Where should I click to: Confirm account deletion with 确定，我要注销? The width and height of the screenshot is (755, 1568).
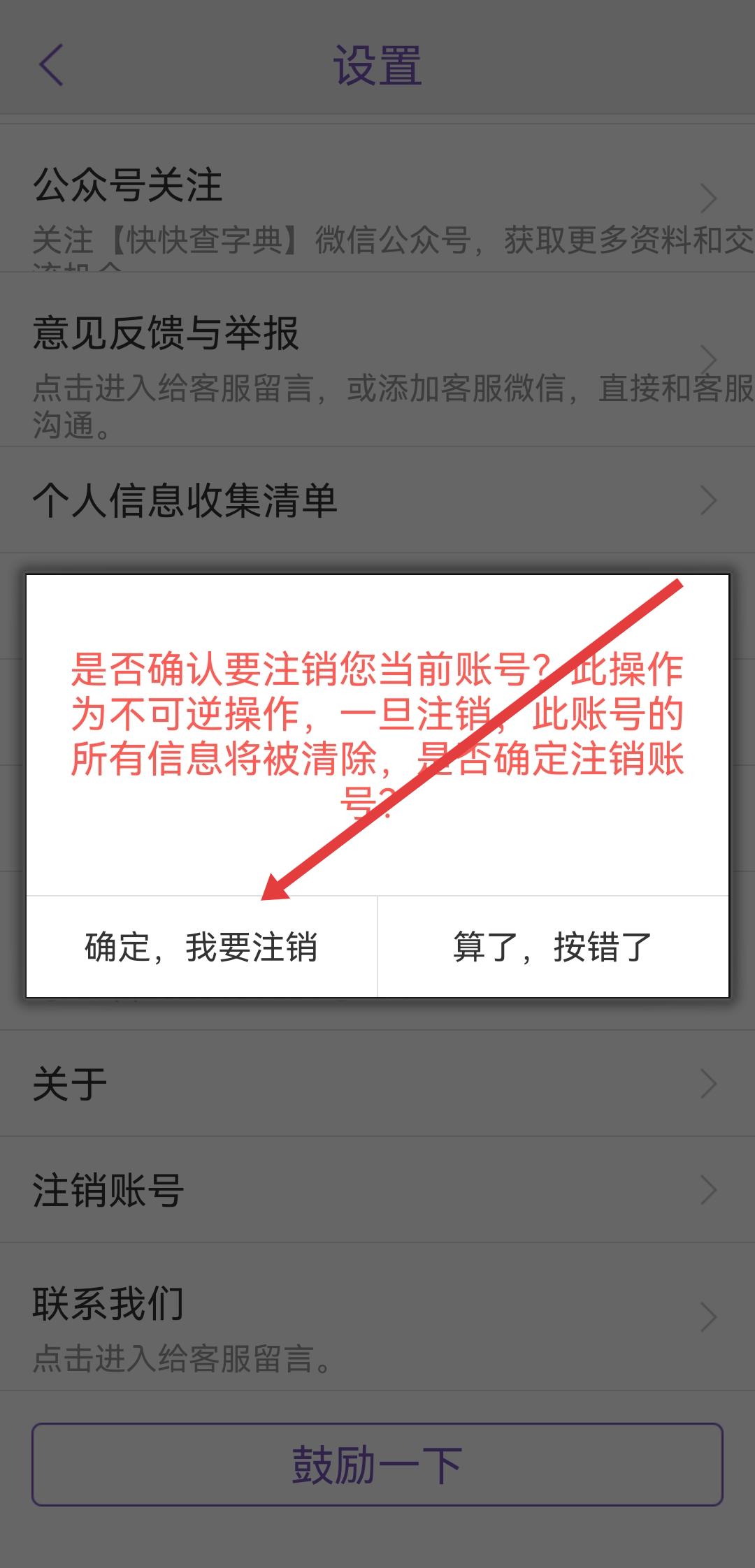click(201, 948)
